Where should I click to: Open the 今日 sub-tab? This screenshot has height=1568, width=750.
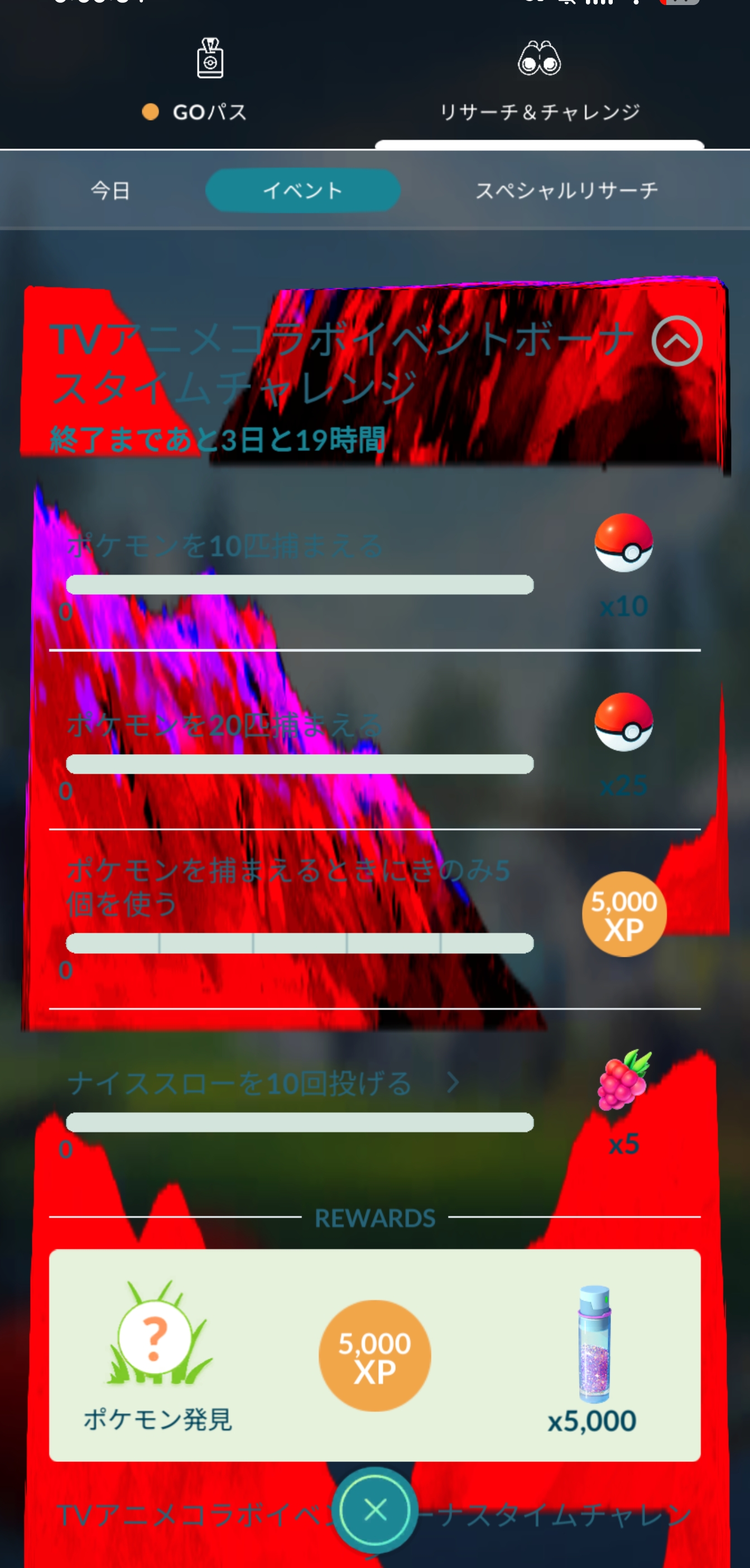(x=110, y=190)
